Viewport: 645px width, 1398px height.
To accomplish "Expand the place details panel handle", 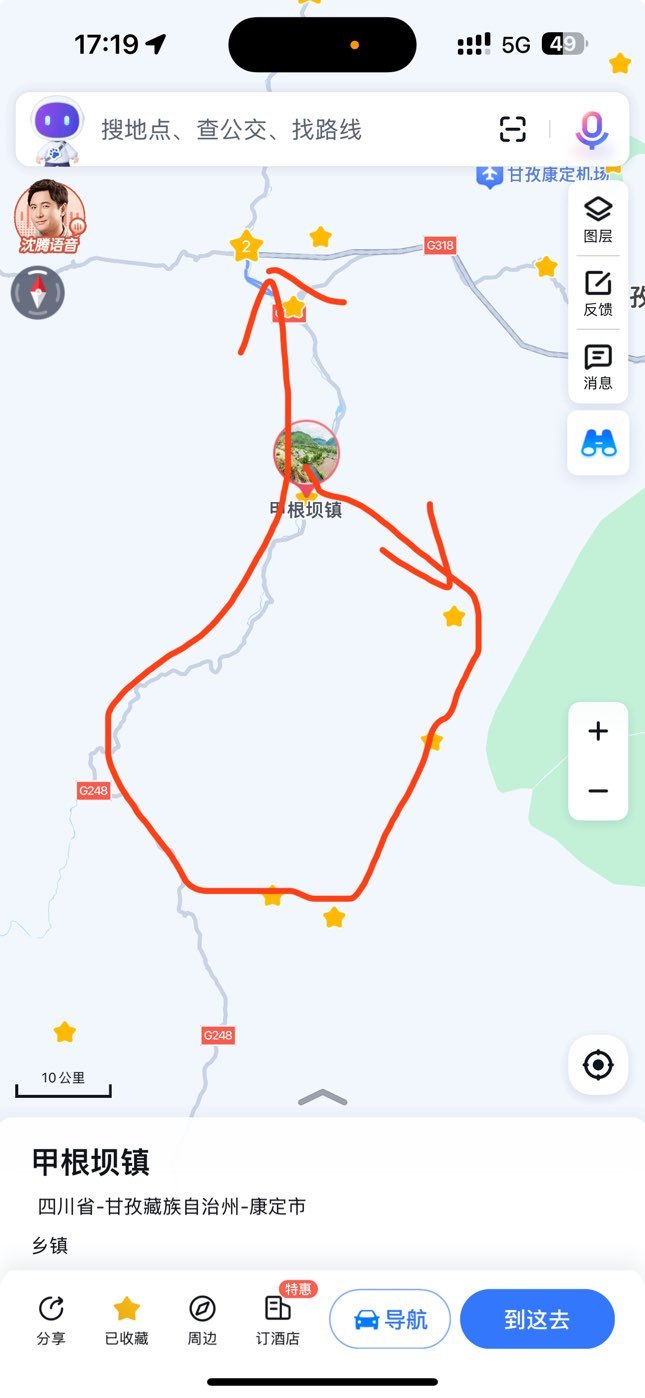I will pyautogui.click(x=322, y=1097).
